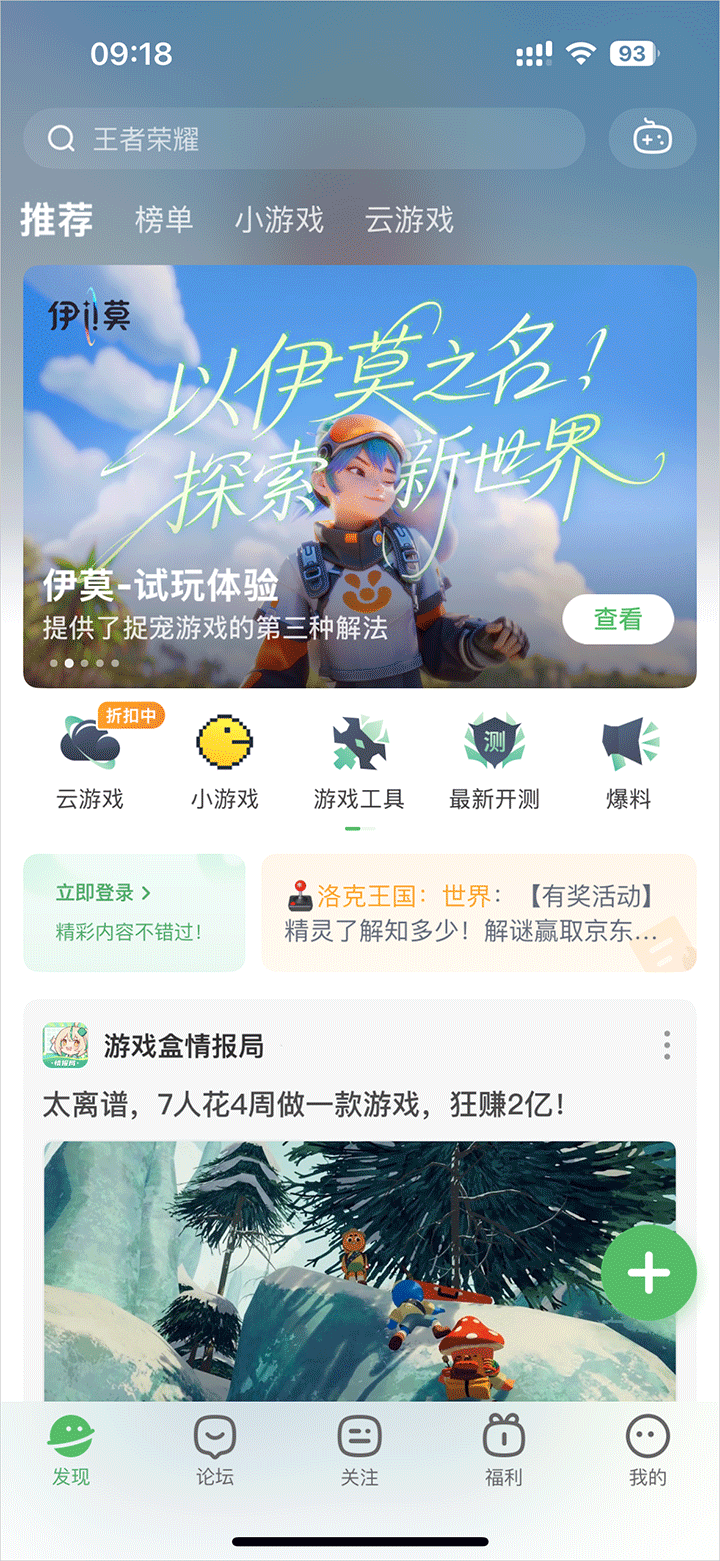Switch to the 福利 tab

503,1450
